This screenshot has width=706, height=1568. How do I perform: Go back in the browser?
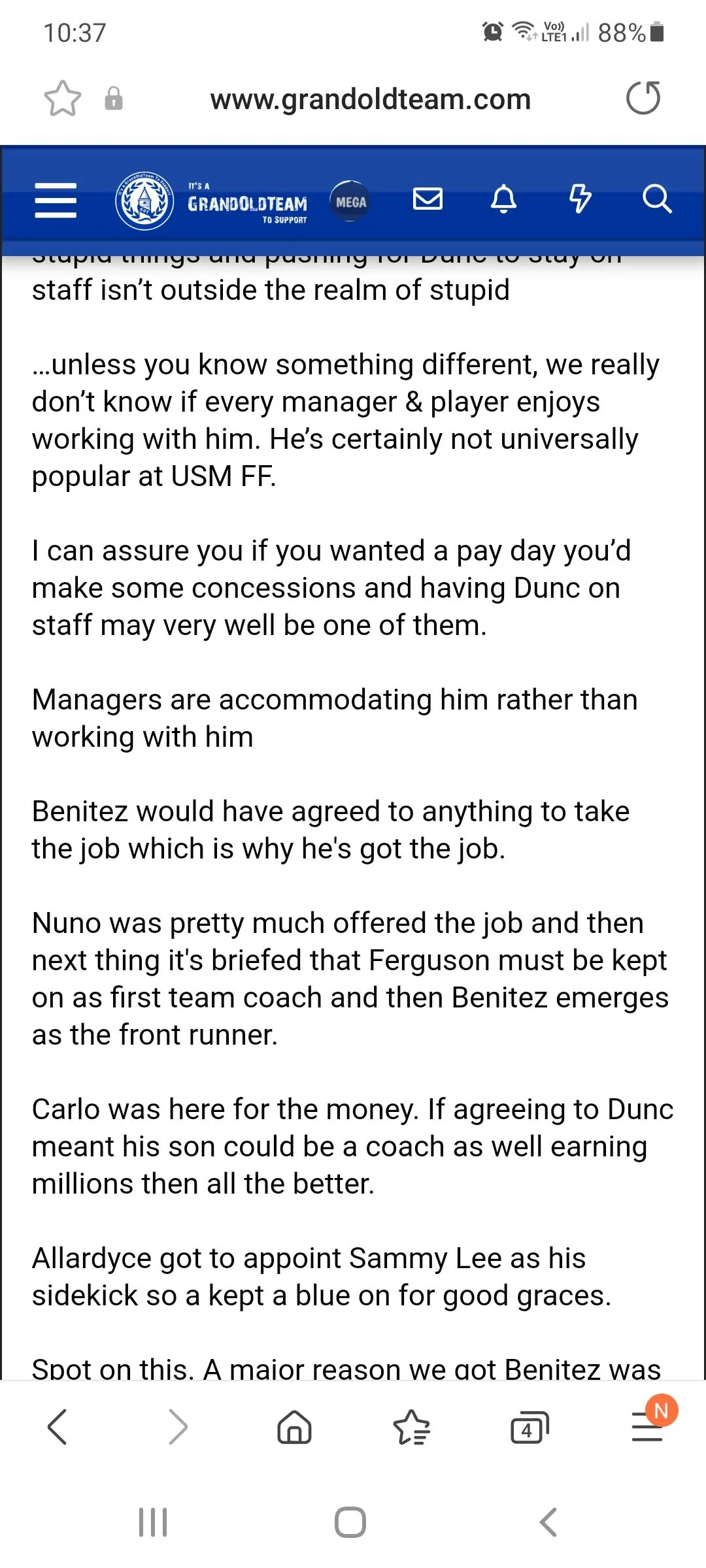58,1426
